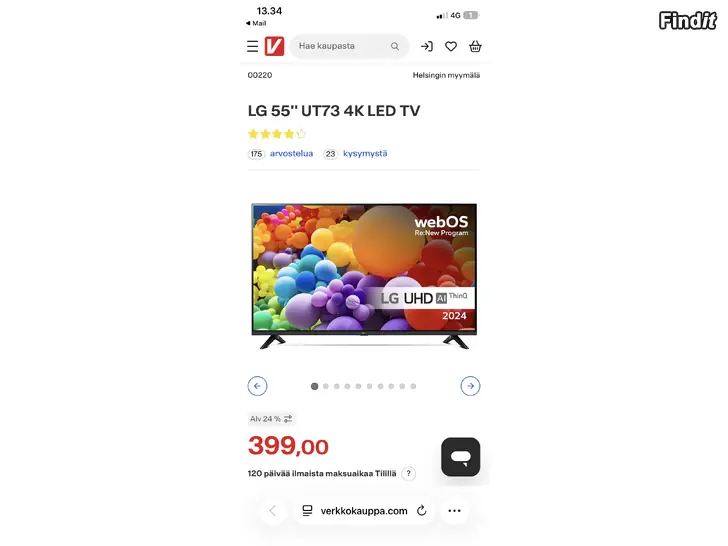This screenshot has height=546, width=728.
Task: Open the browser more options menu
Action: click(454, 510)
